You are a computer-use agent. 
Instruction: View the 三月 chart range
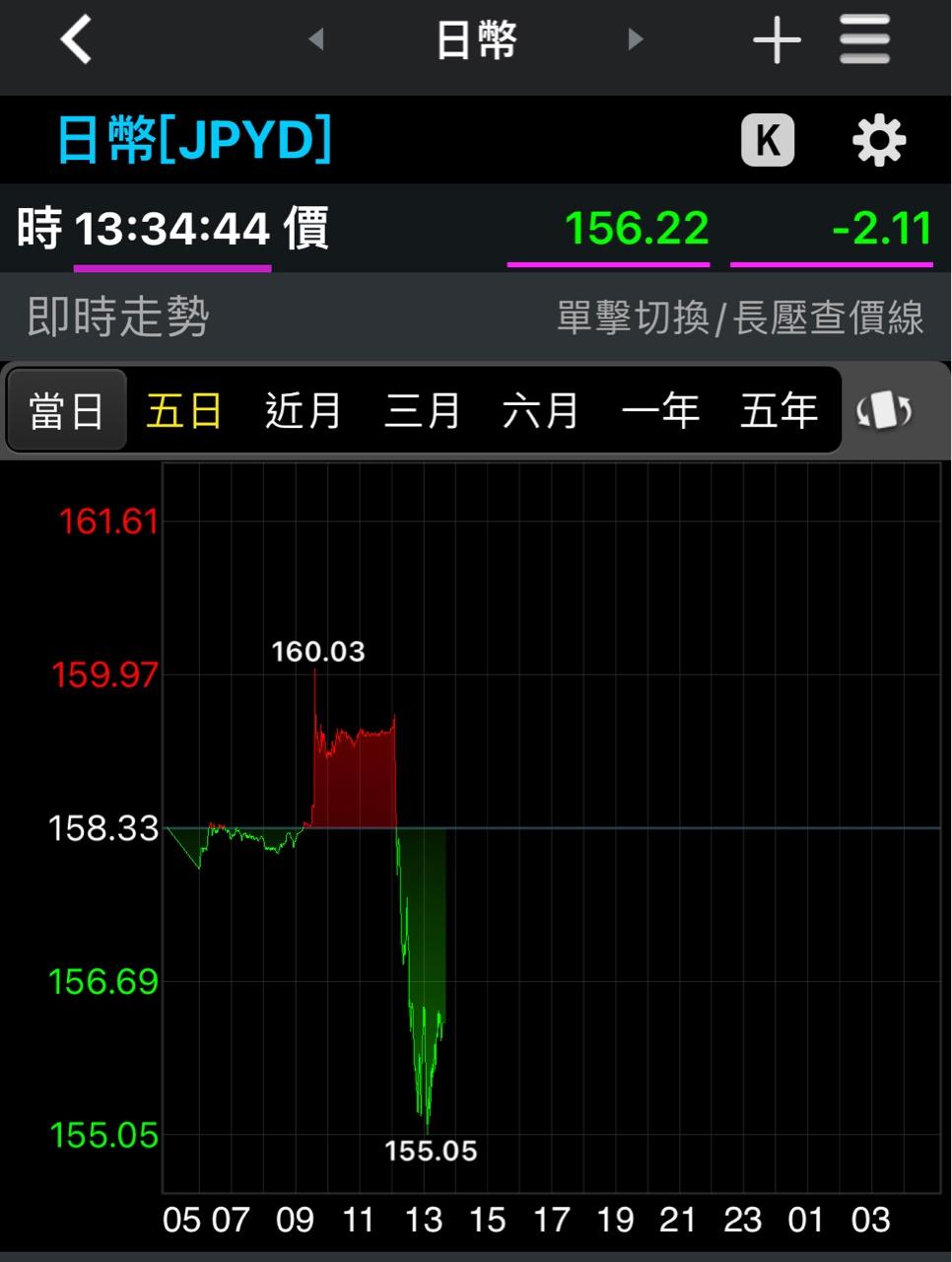click(422, 410)
